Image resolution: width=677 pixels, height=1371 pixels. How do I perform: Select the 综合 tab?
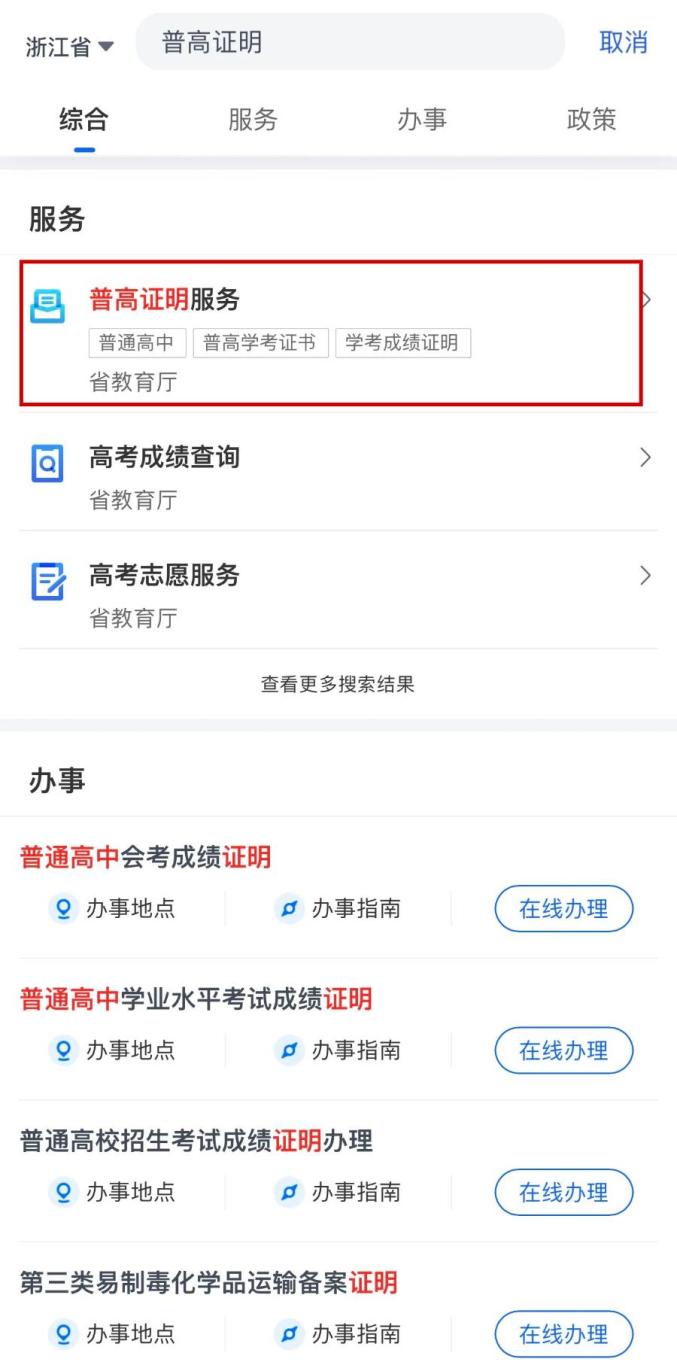coord(84,120)
